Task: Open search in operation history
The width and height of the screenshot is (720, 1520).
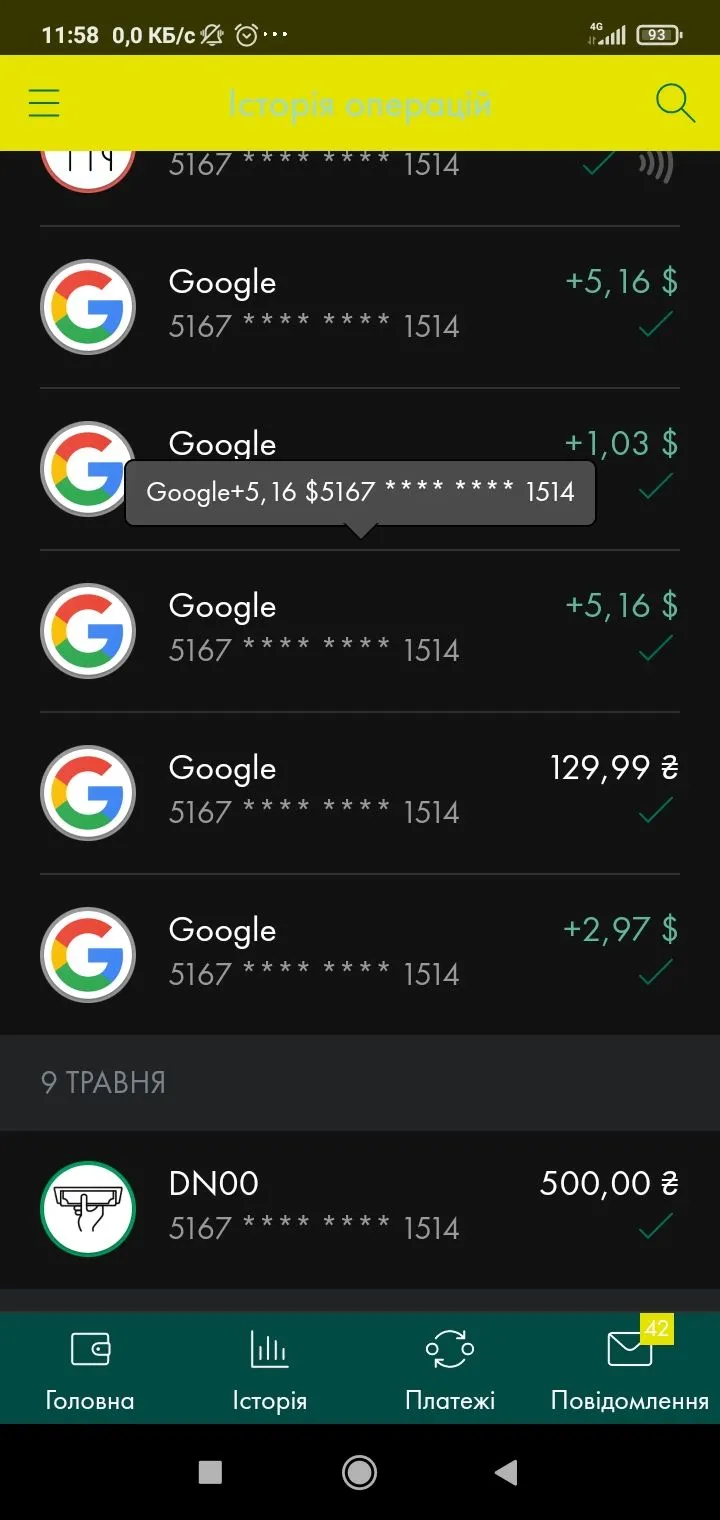Action: click(675, 103)
